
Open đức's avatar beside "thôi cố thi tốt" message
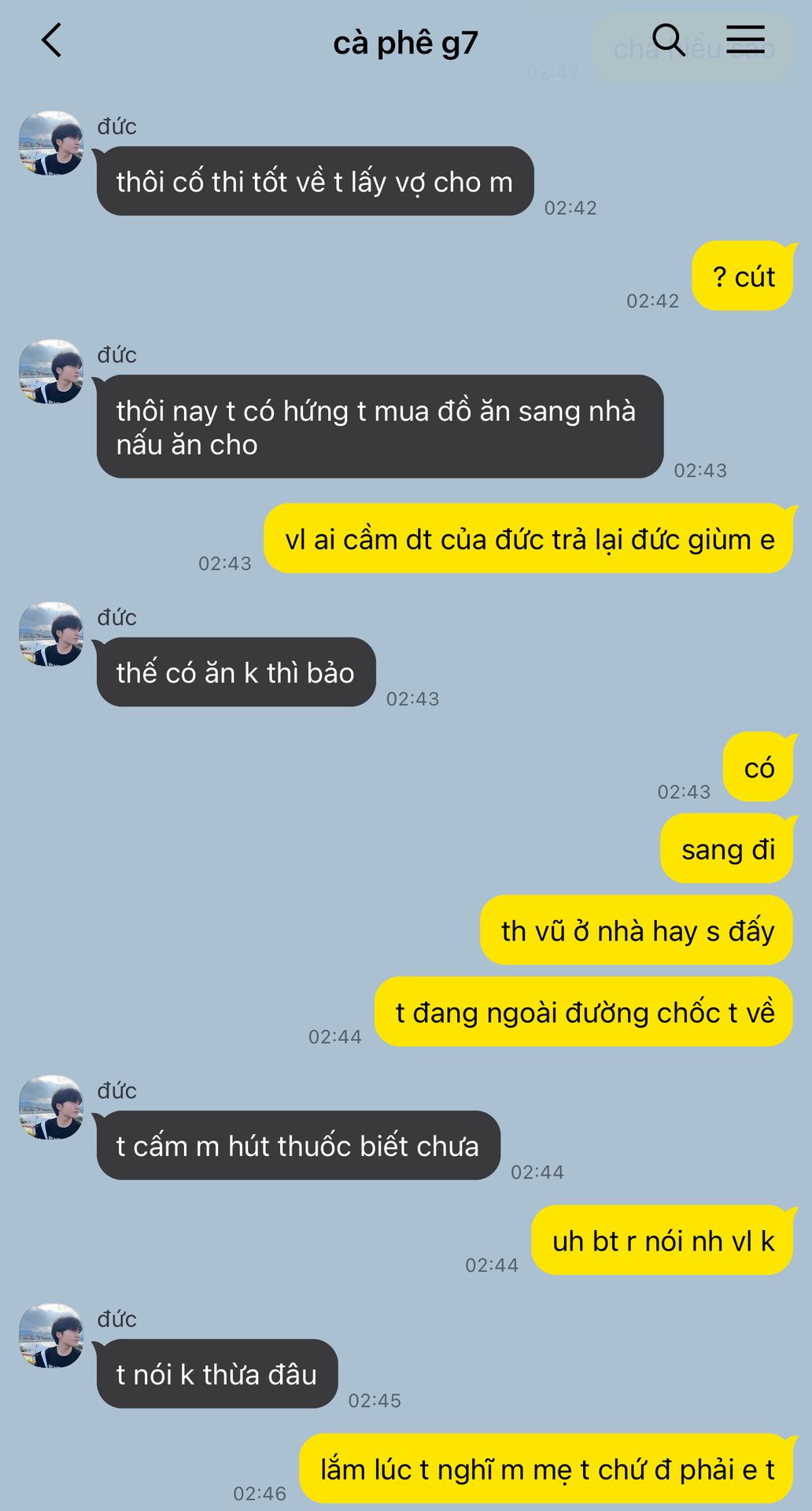pyautogui.click(x=51, y=143)
